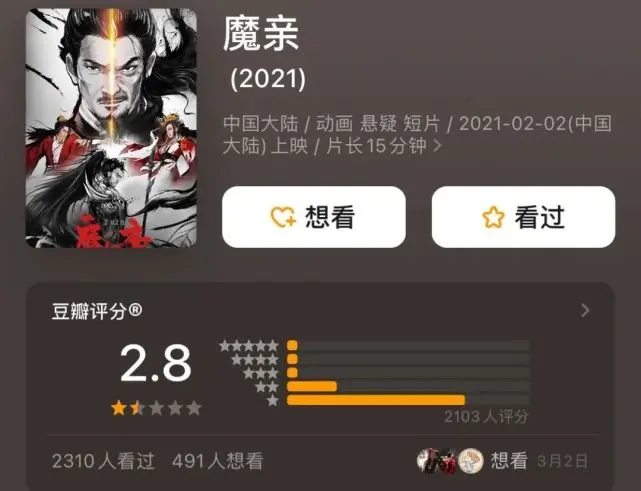Expand the film info details chevron
The width and height of the screenshot is (641, 491).
coord(437,147)
